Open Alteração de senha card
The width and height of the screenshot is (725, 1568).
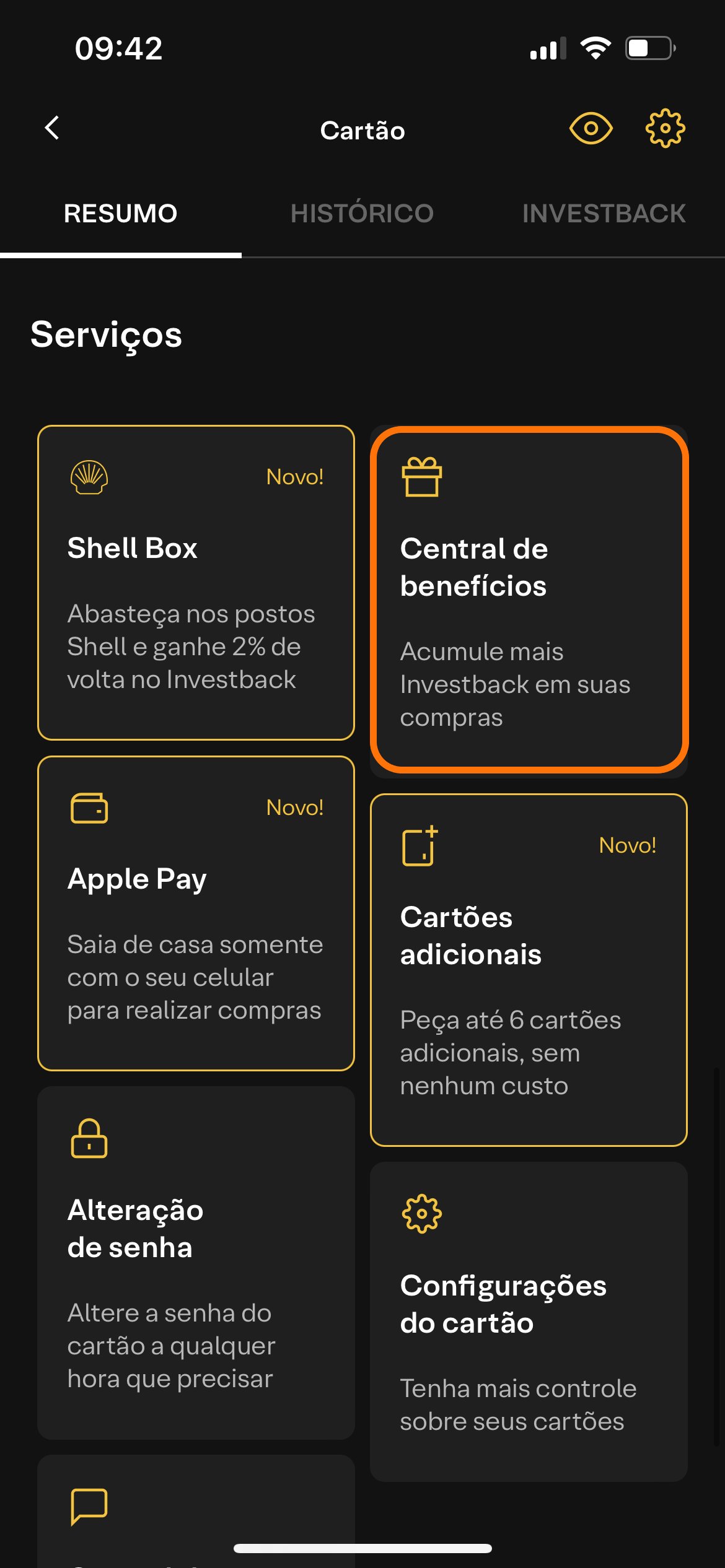(196, 1262)
